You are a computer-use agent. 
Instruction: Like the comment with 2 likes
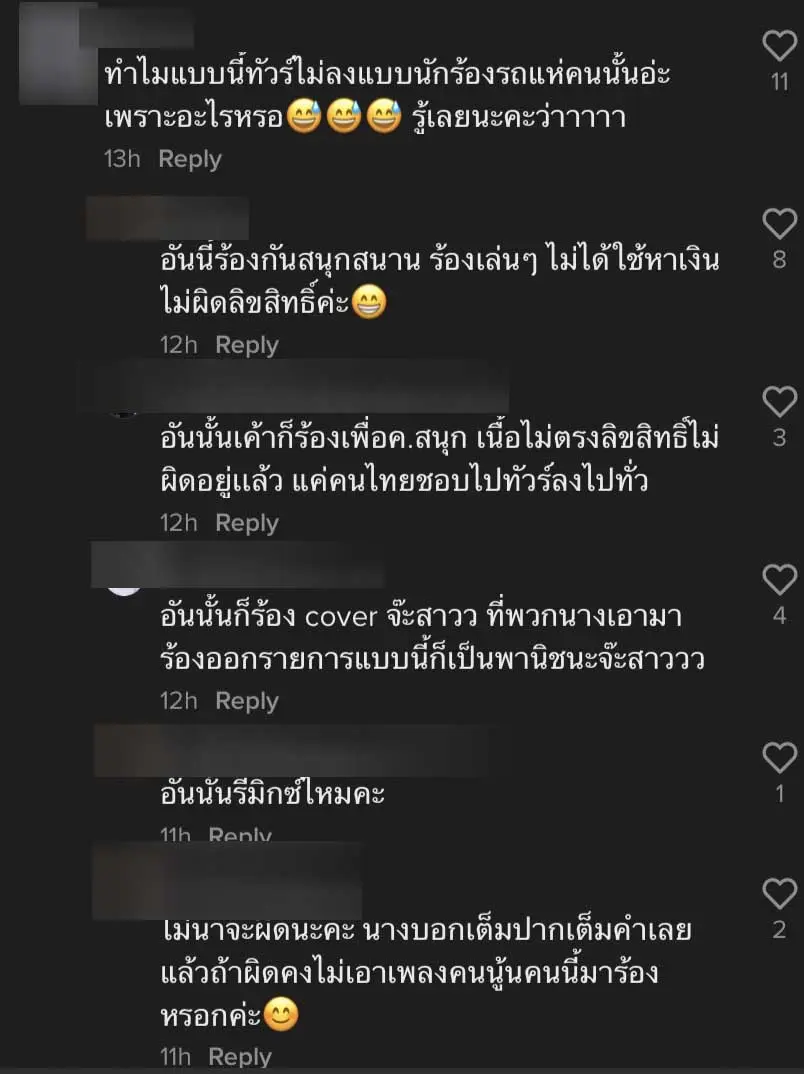pos(779,894)
